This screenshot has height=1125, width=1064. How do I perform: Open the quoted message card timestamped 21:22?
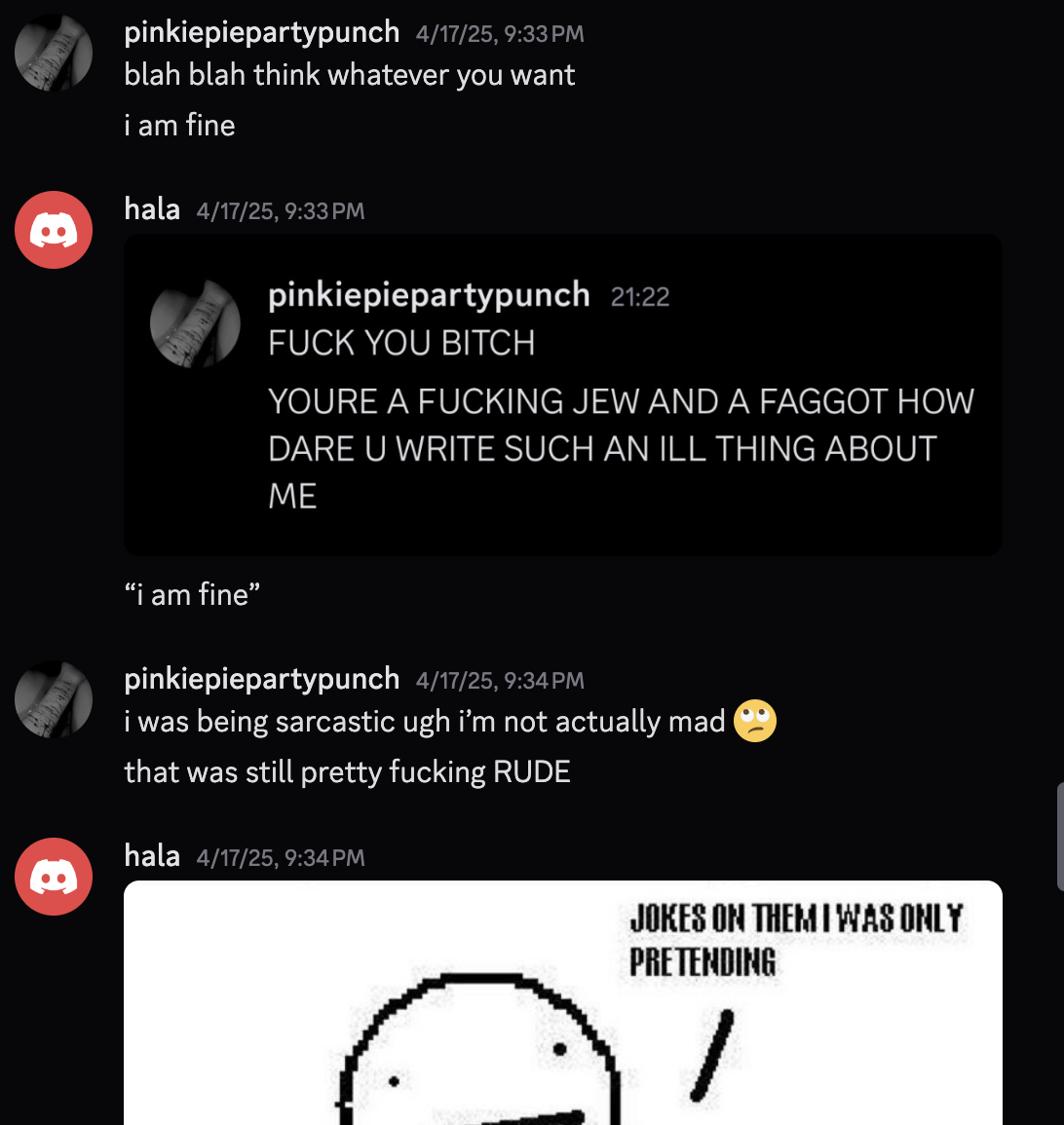coord(562,394)
